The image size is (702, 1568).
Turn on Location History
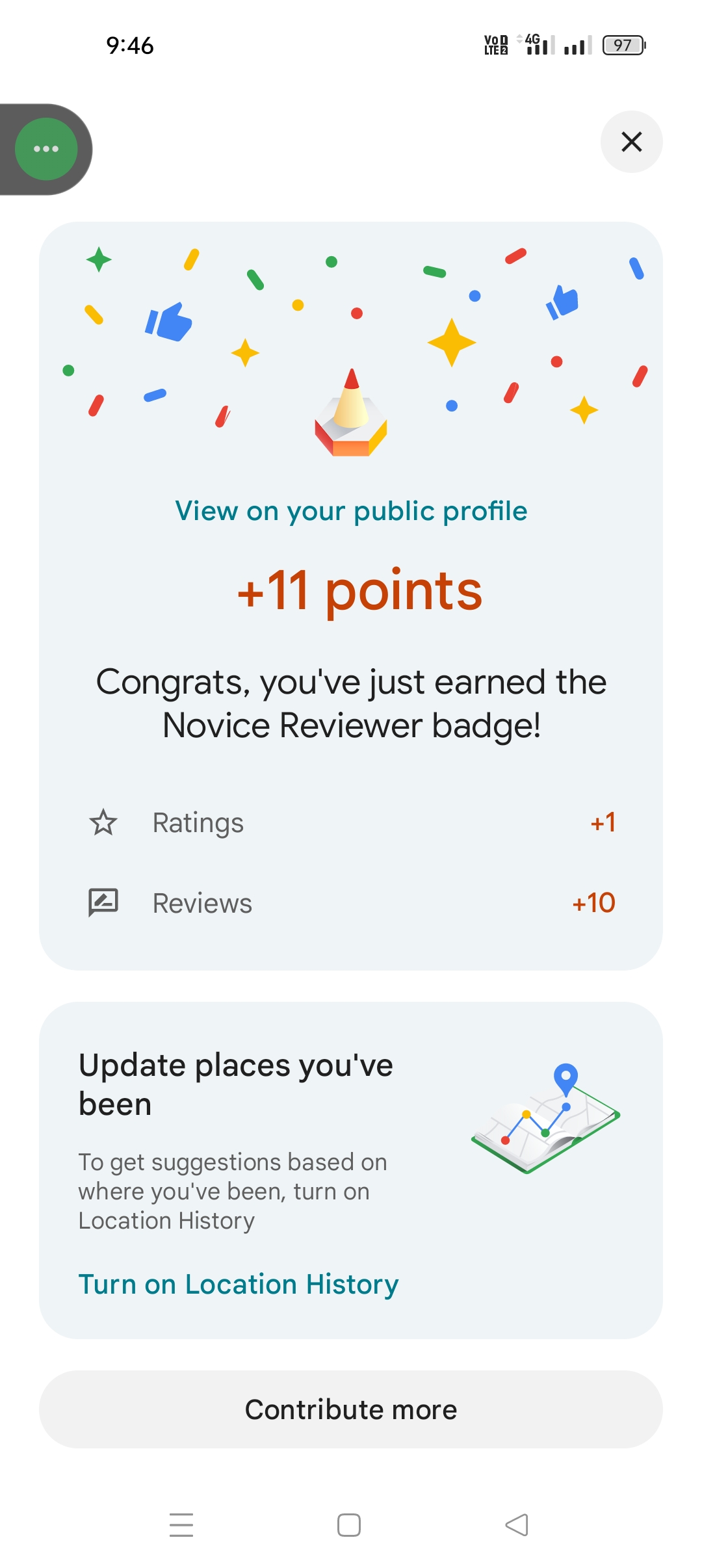pos(238,1285)
